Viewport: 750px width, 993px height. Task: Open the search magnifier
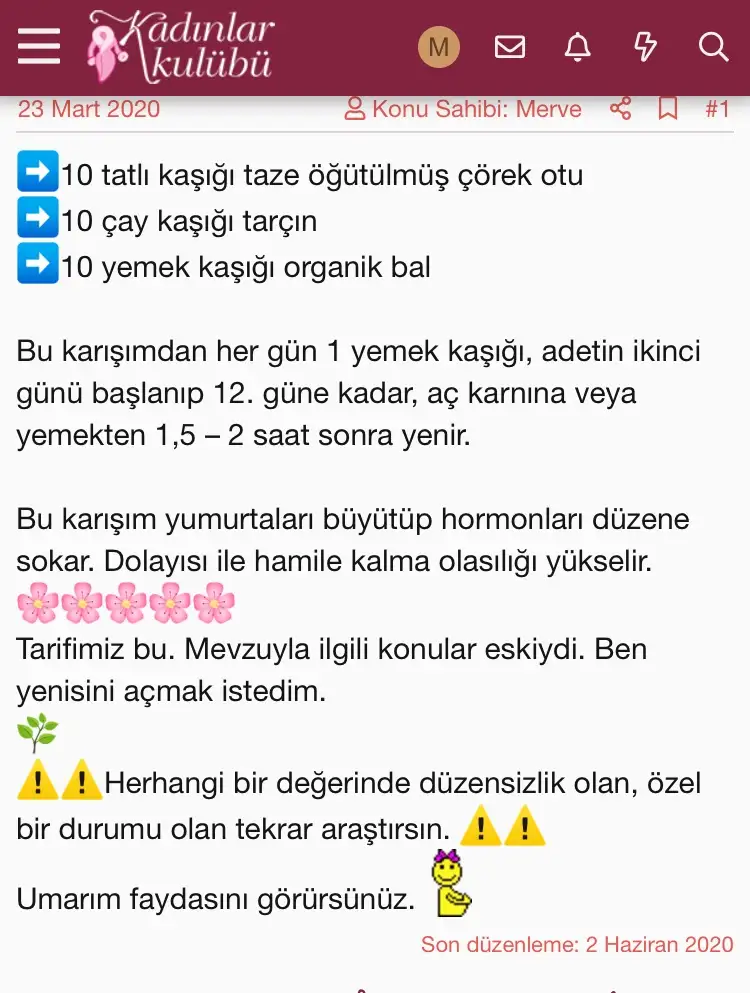point(713,47)
